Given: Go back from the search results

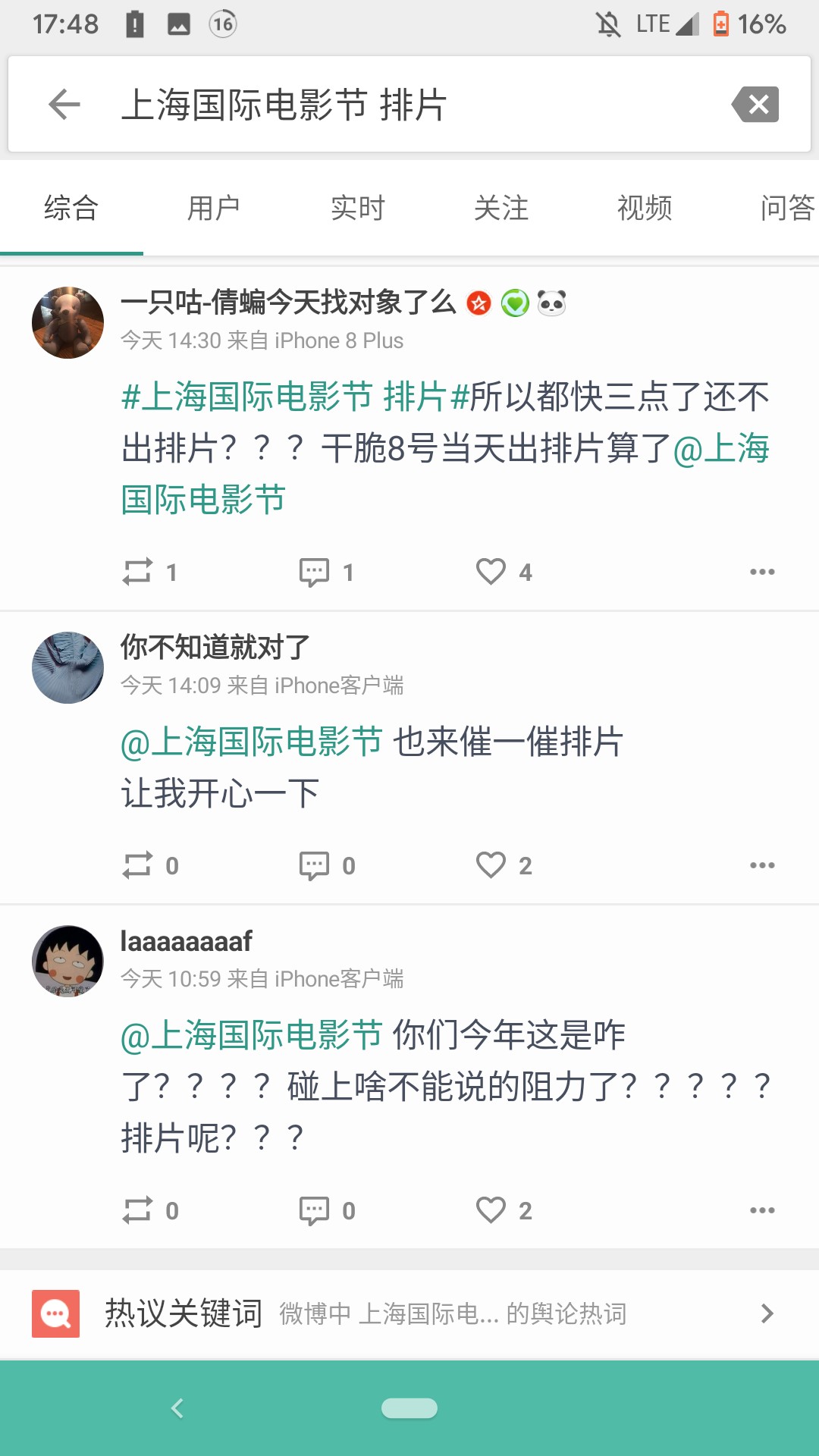Looking at the screenshot, I should click(x=64, y=104).
